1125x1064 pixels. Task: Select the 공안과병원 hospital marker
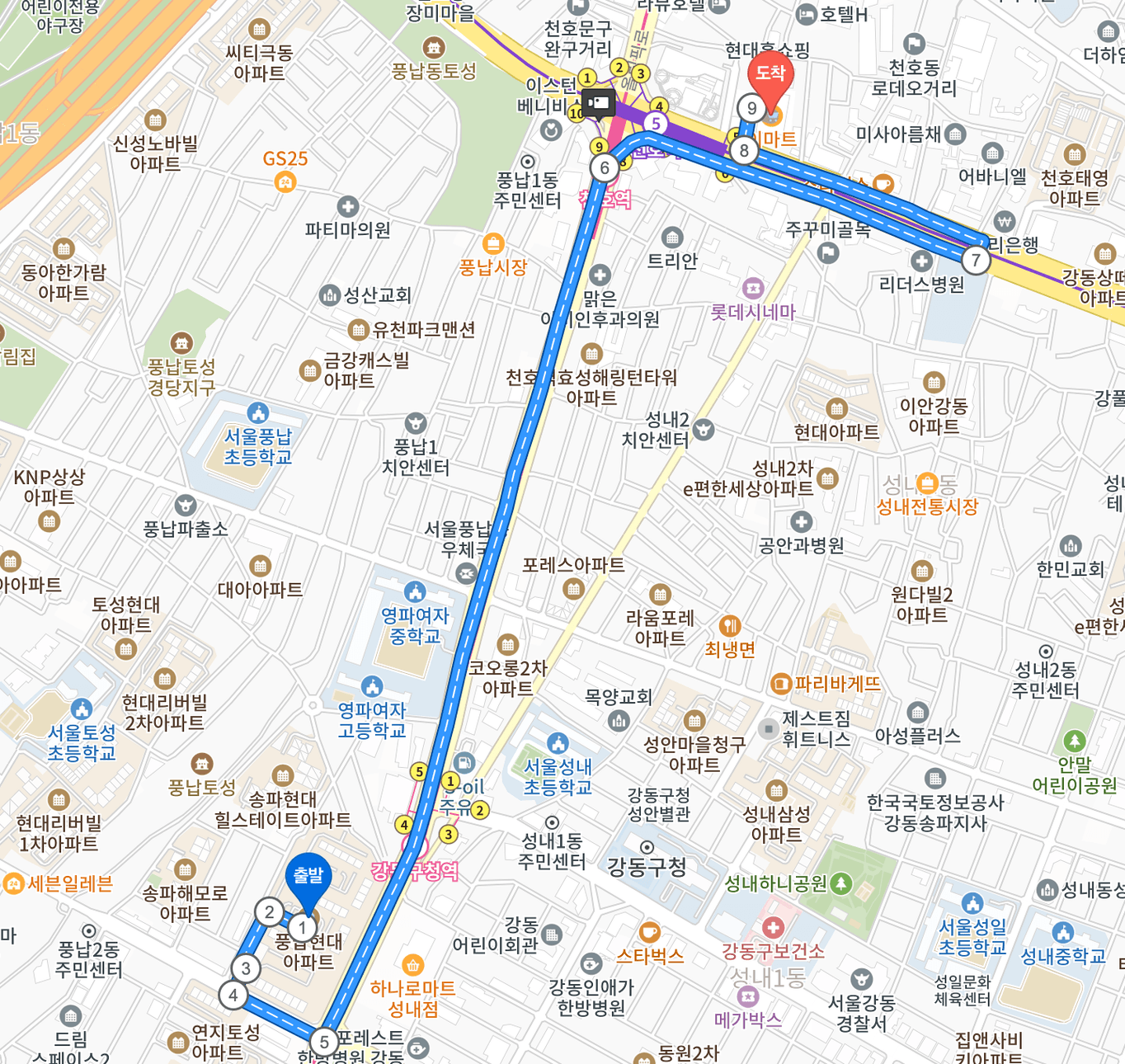(x=801, y=522)
